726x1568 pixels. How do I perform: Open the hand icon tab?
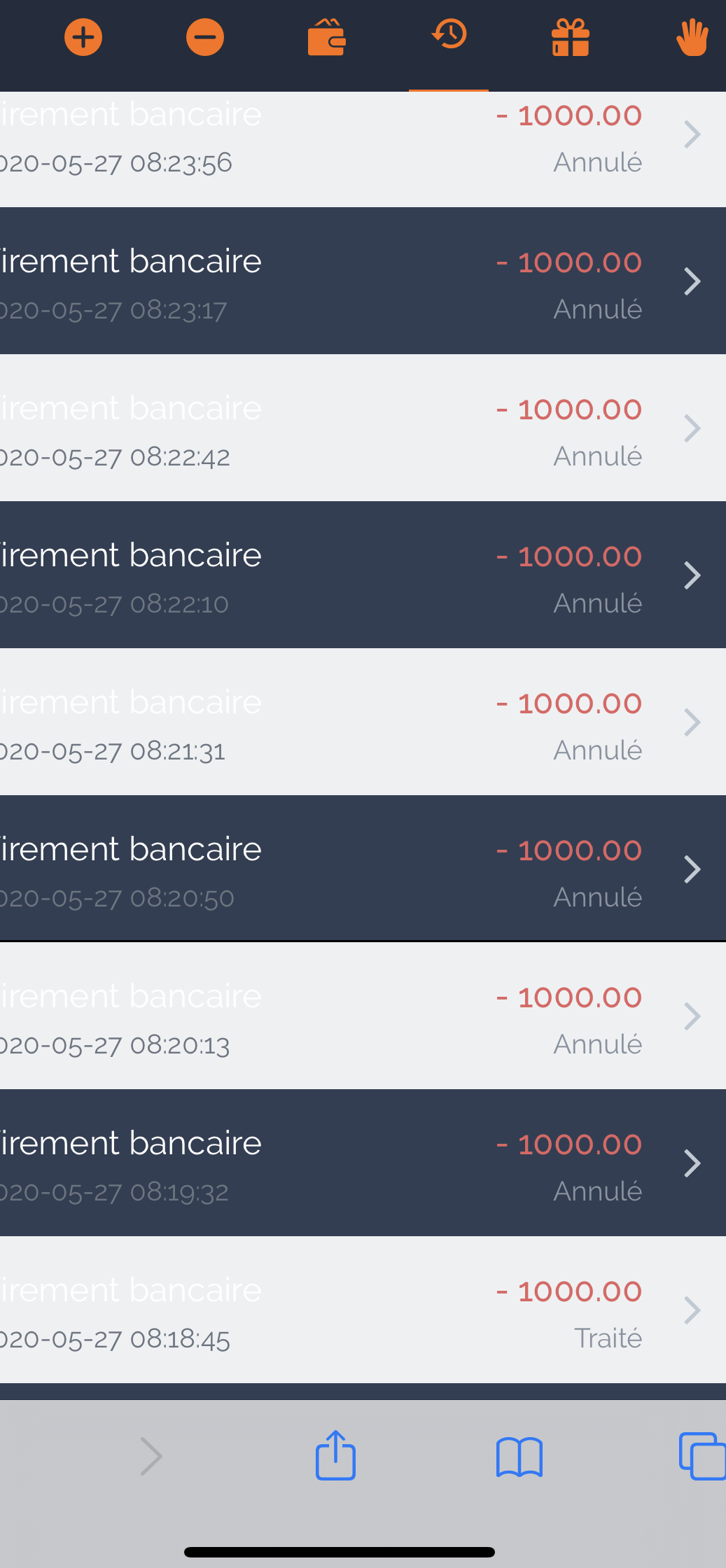coord(692,37)
